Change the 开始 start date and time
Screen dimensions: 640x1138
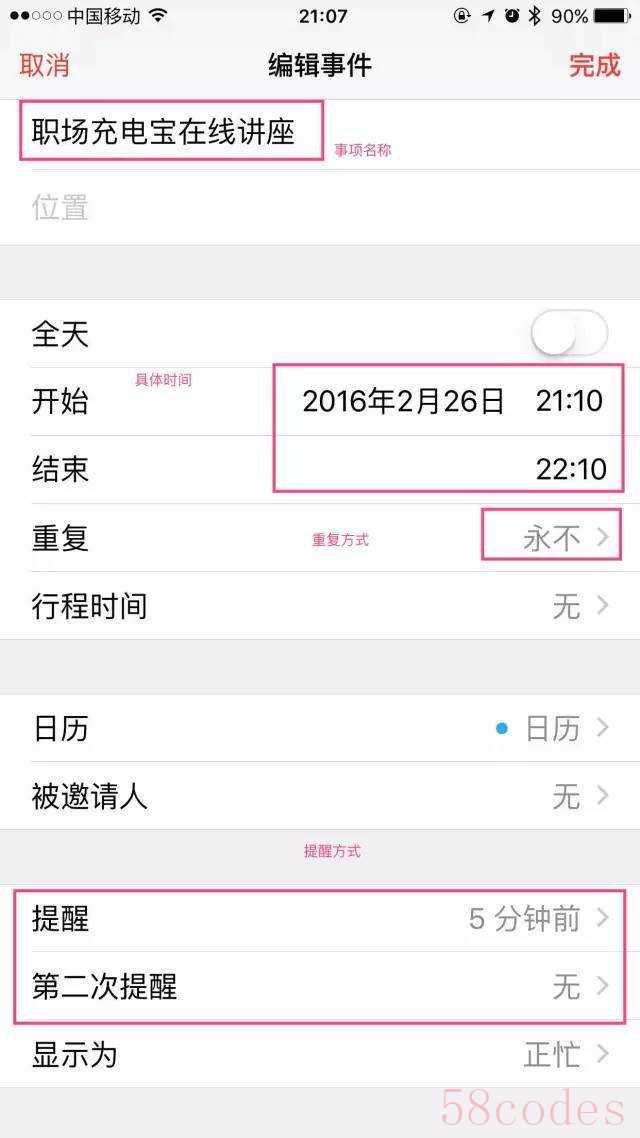(x=320, y=401)
